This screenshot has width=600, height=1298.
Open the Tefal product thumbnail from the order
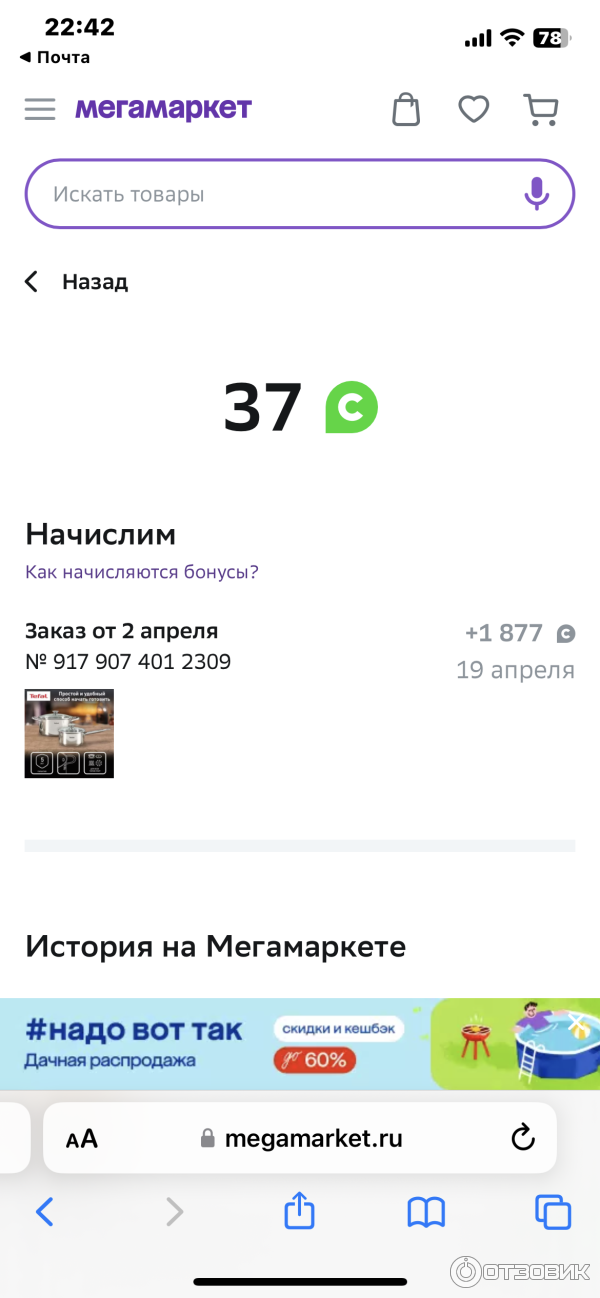point(69,733)
